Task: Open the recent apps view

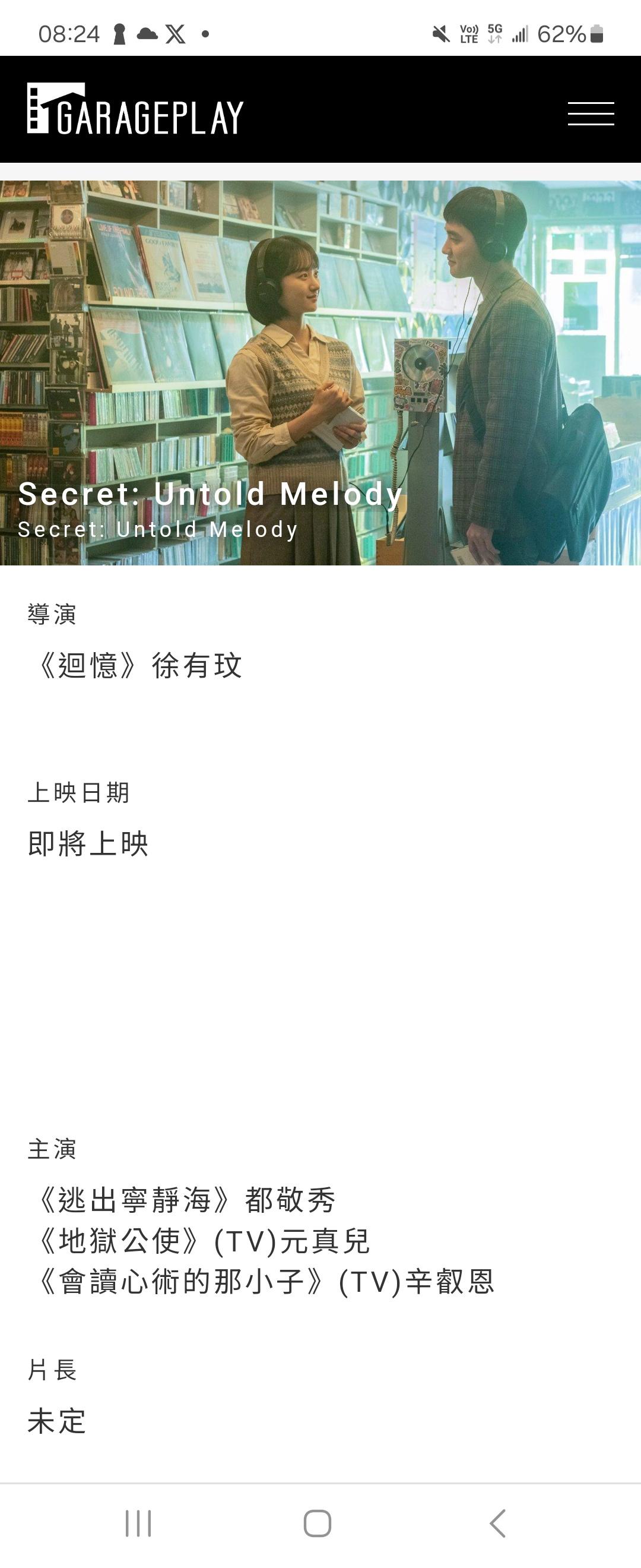Action: point(138,1523)
